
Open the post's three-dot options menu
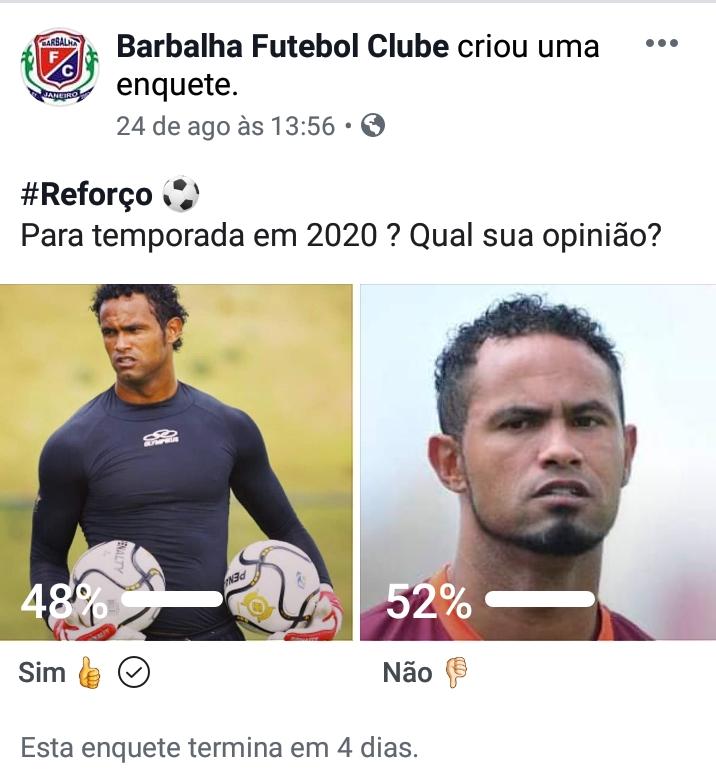[662, 44]
